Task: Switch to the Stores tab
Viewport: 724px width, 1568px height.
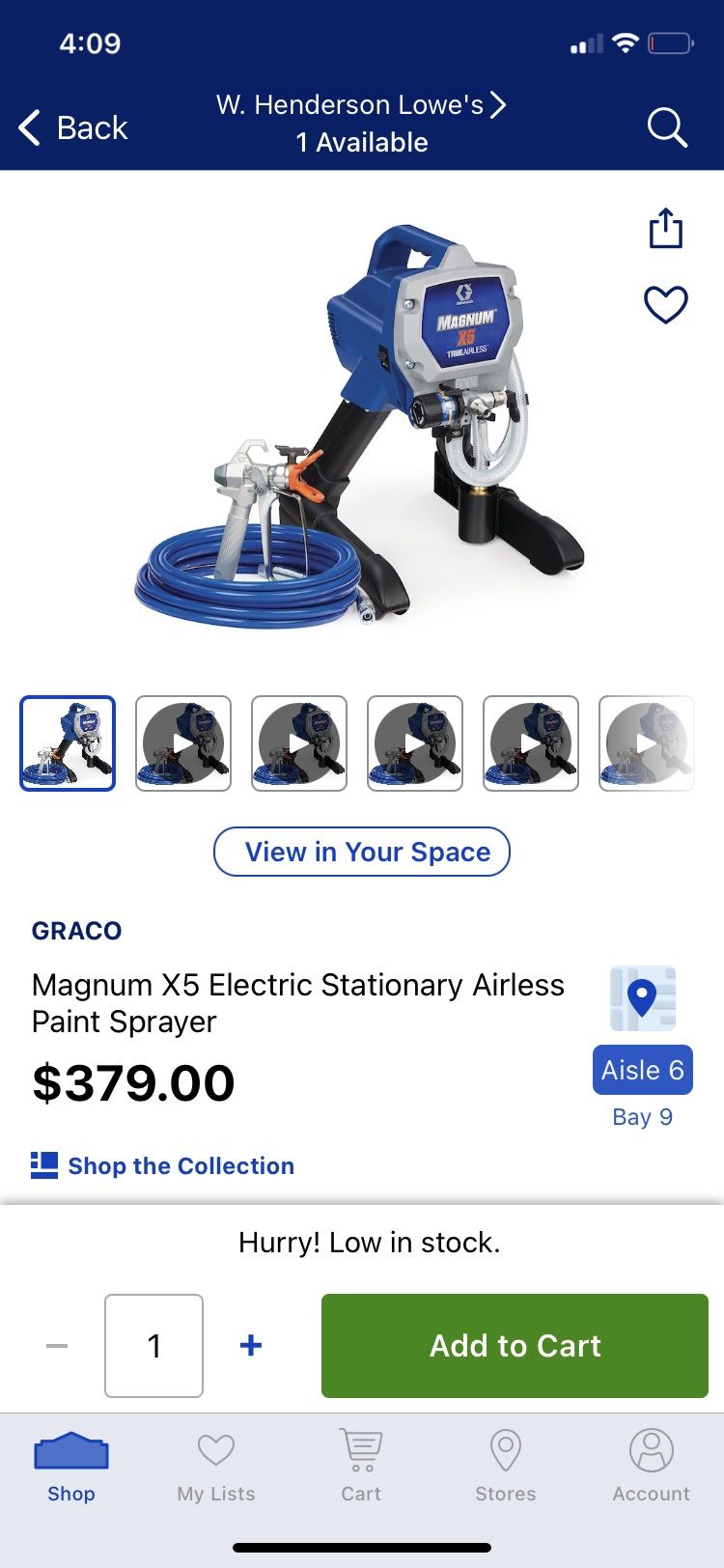Action: tap(506, 1467)
